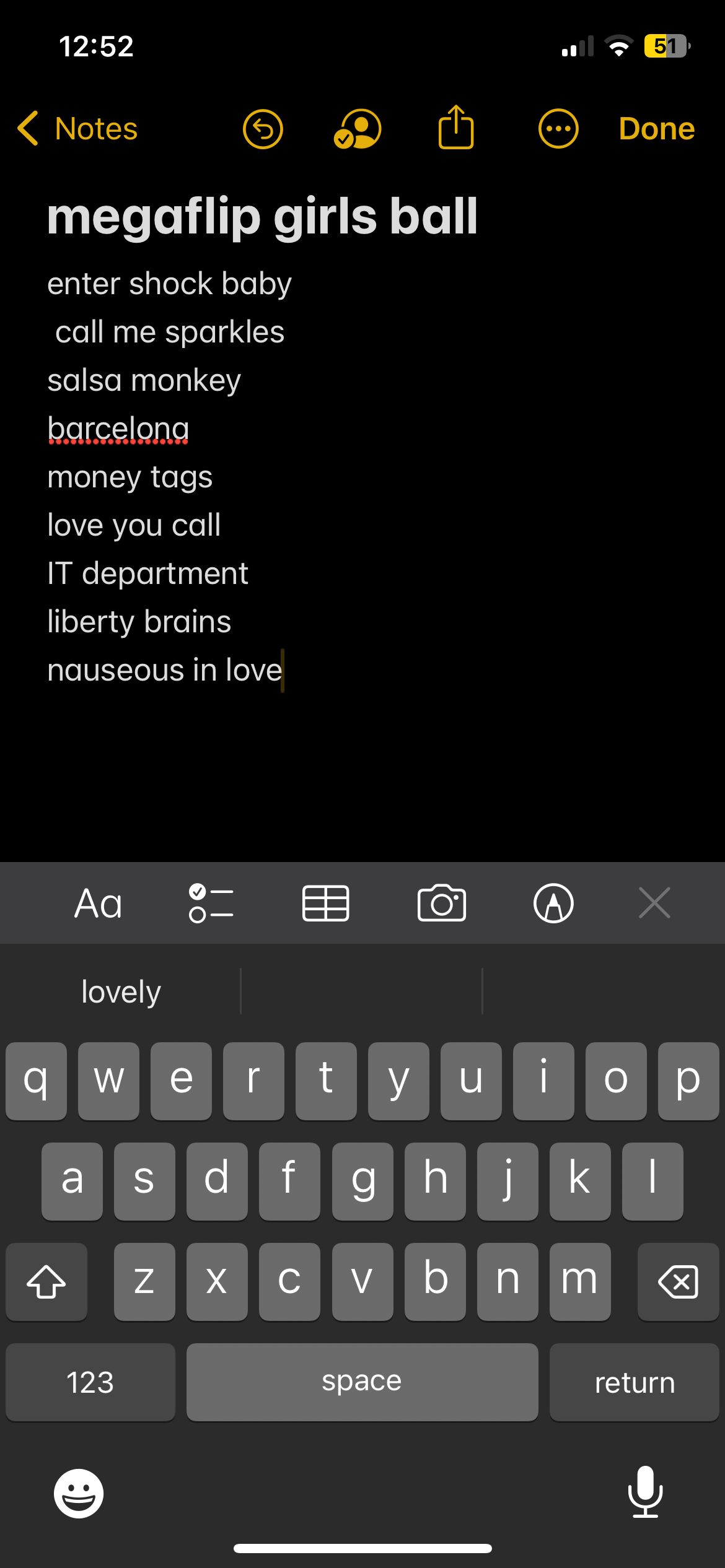The image size is (725, 1568).
Task: Switch to the emoji keyboard
Action: (79, 1494)
